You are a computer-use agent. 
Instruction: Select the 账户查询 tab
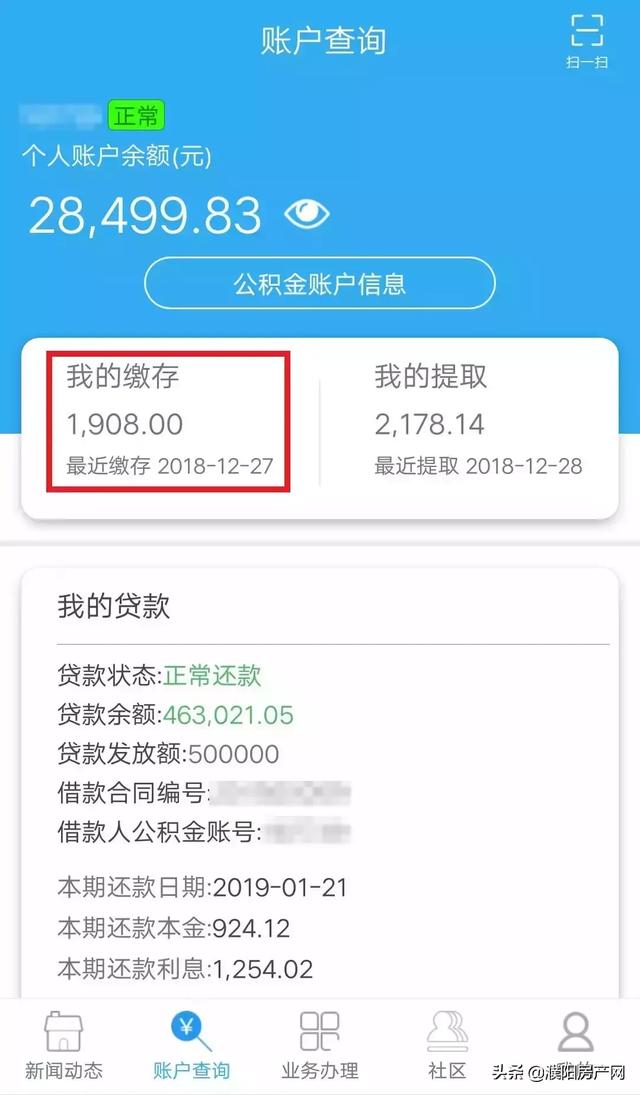coord(191,1046)
